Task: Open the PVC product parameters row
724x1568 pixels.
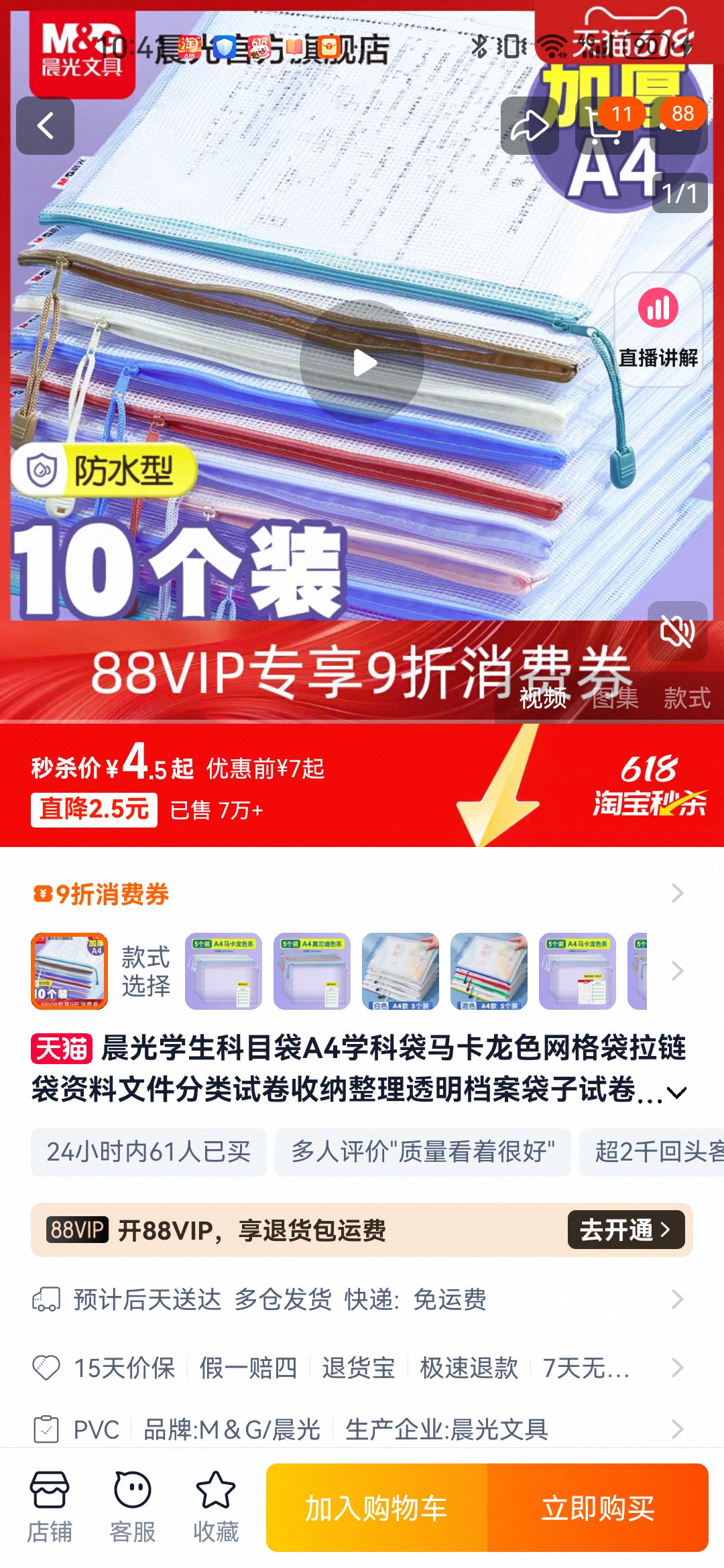Action: pos(362,1429)
